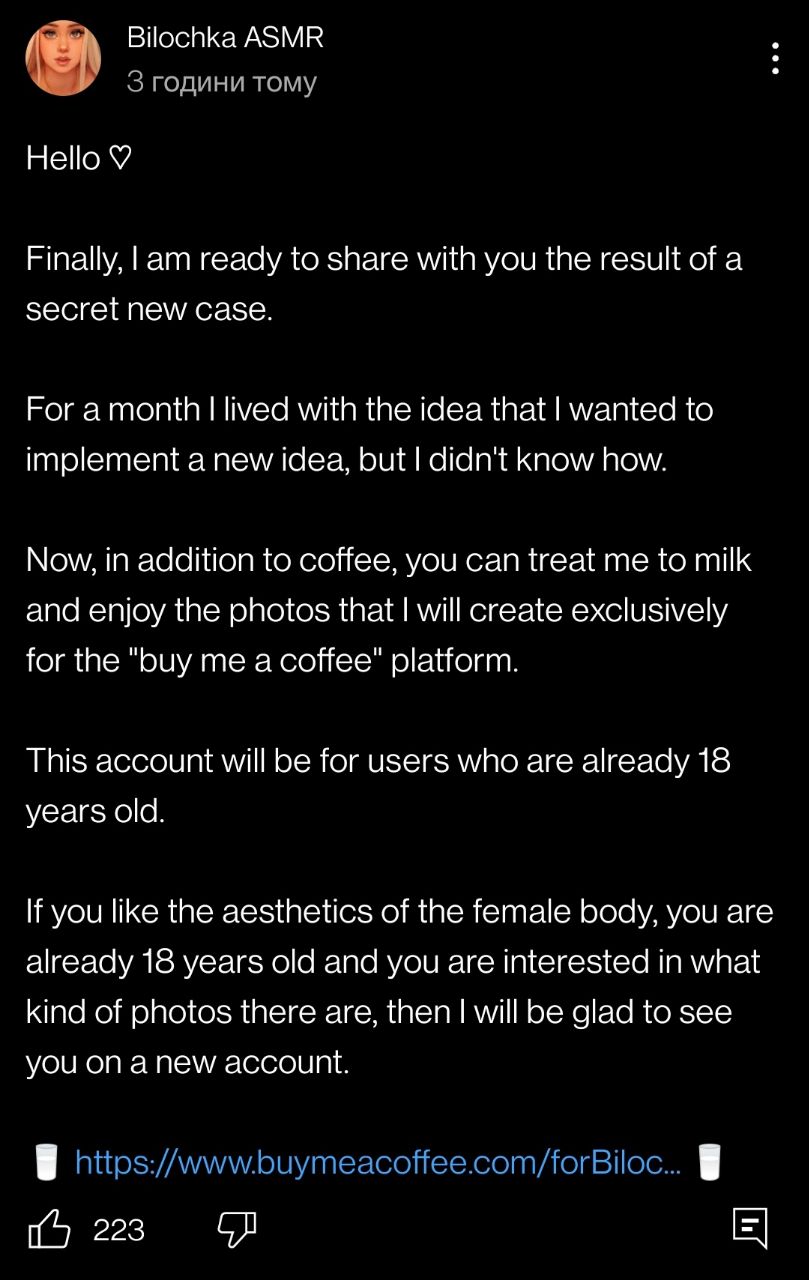Open the buymeacoffee.com link
The image size is (809, 1280).
point(378,1162)
